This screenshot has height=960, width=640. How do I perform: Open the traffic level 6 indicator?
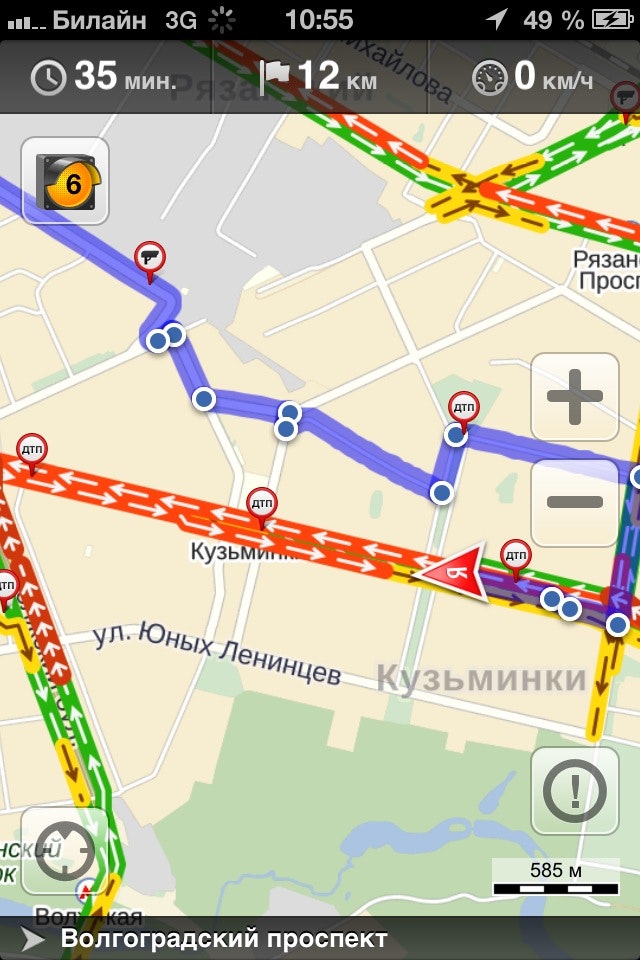tap(65, 181)
